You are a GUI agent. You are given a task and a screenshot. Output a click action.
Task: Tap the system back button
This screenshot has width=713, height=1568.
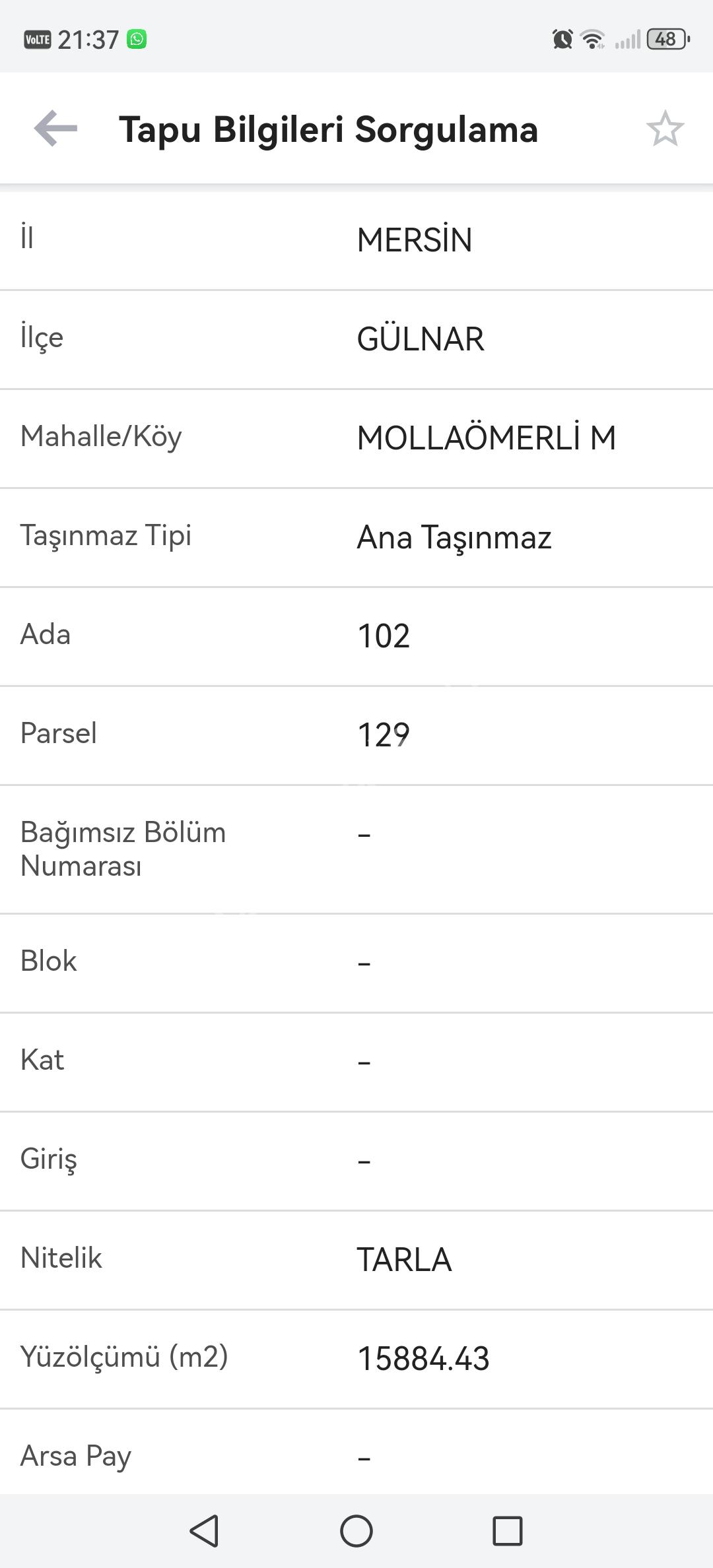[205, 1530]
